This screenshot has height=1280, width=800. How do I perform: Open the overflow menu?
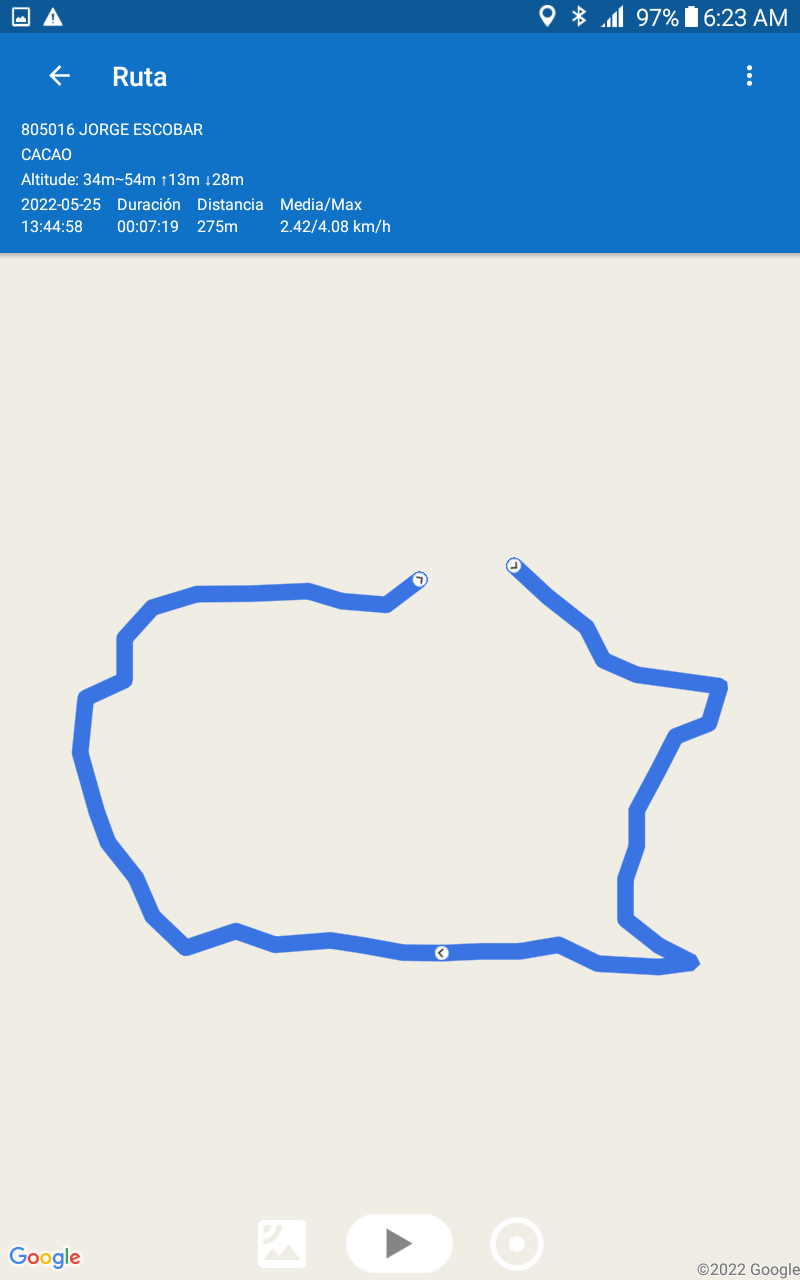pyautogui.click(x=749, y=76)
